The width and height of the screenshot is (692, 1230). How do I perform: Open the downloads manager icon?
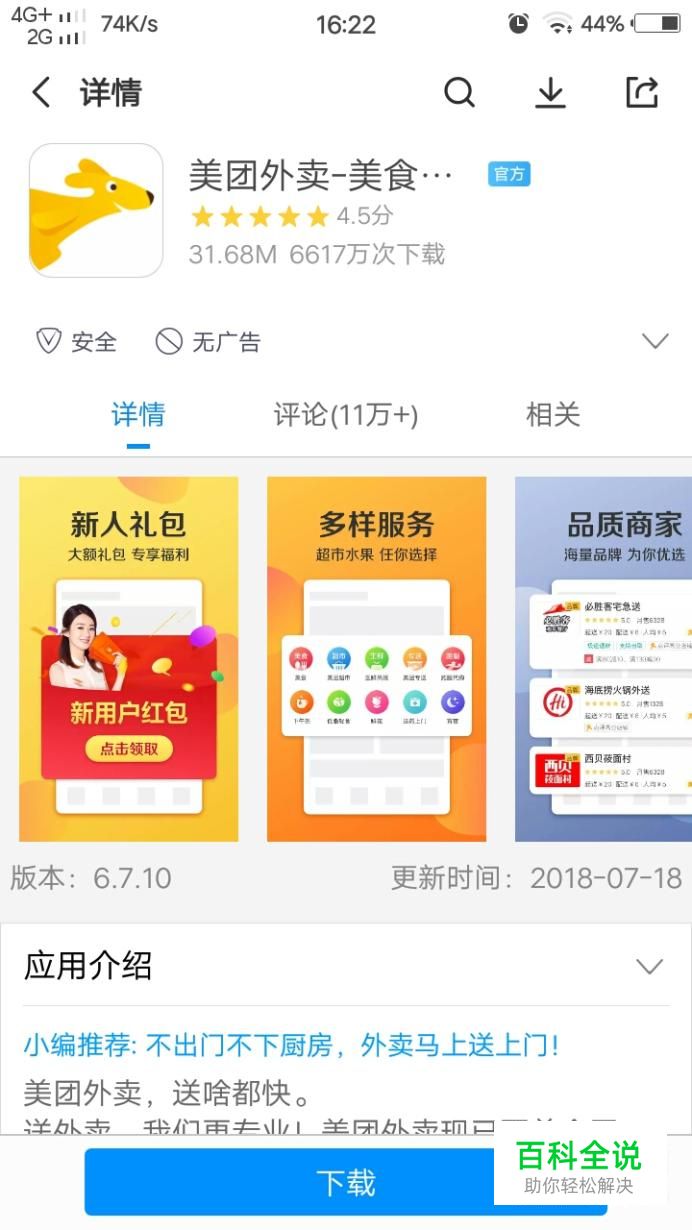550,93
